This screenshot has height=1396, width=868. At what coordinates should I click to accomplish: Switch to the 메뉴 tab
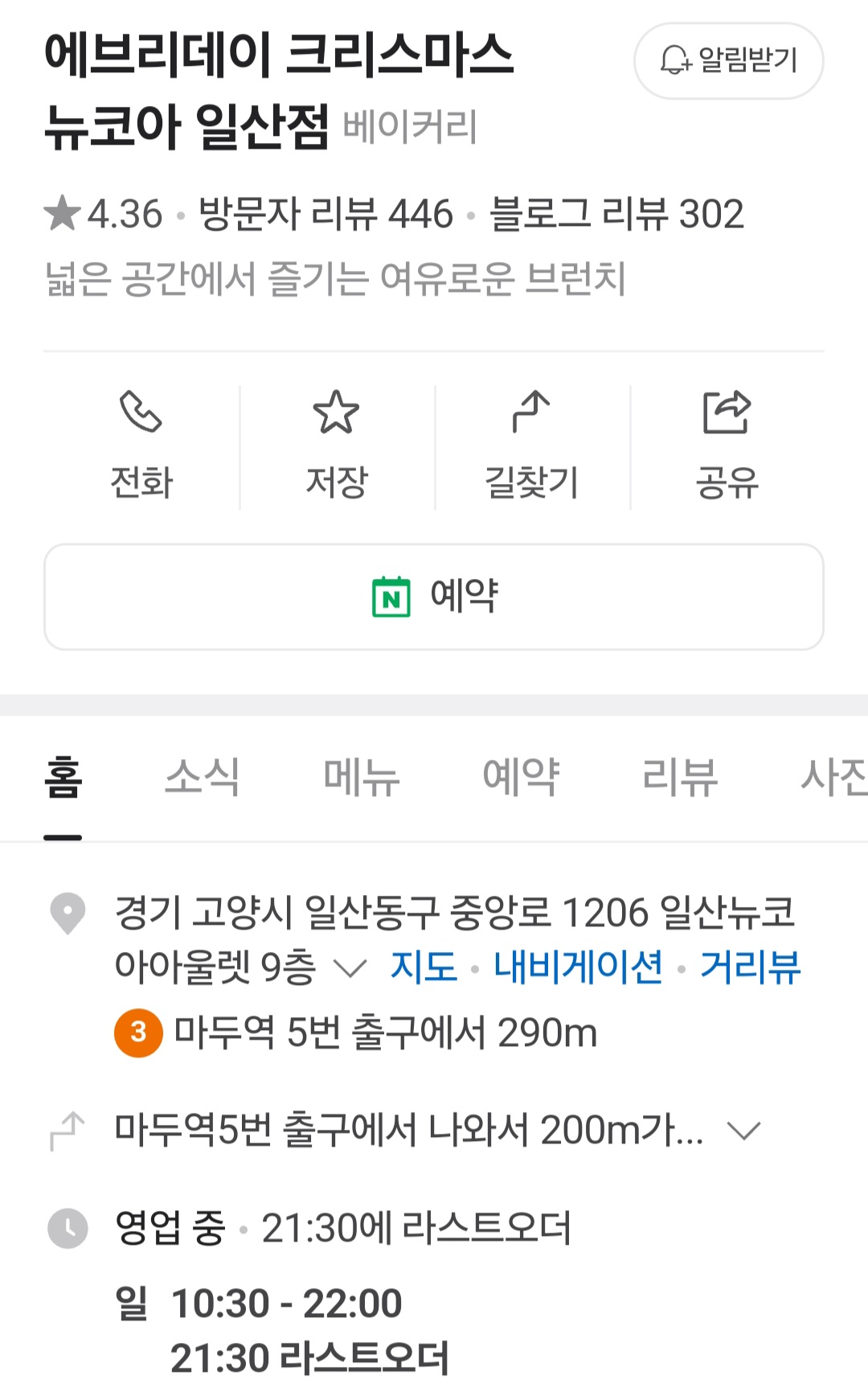[x=361, y=778]
